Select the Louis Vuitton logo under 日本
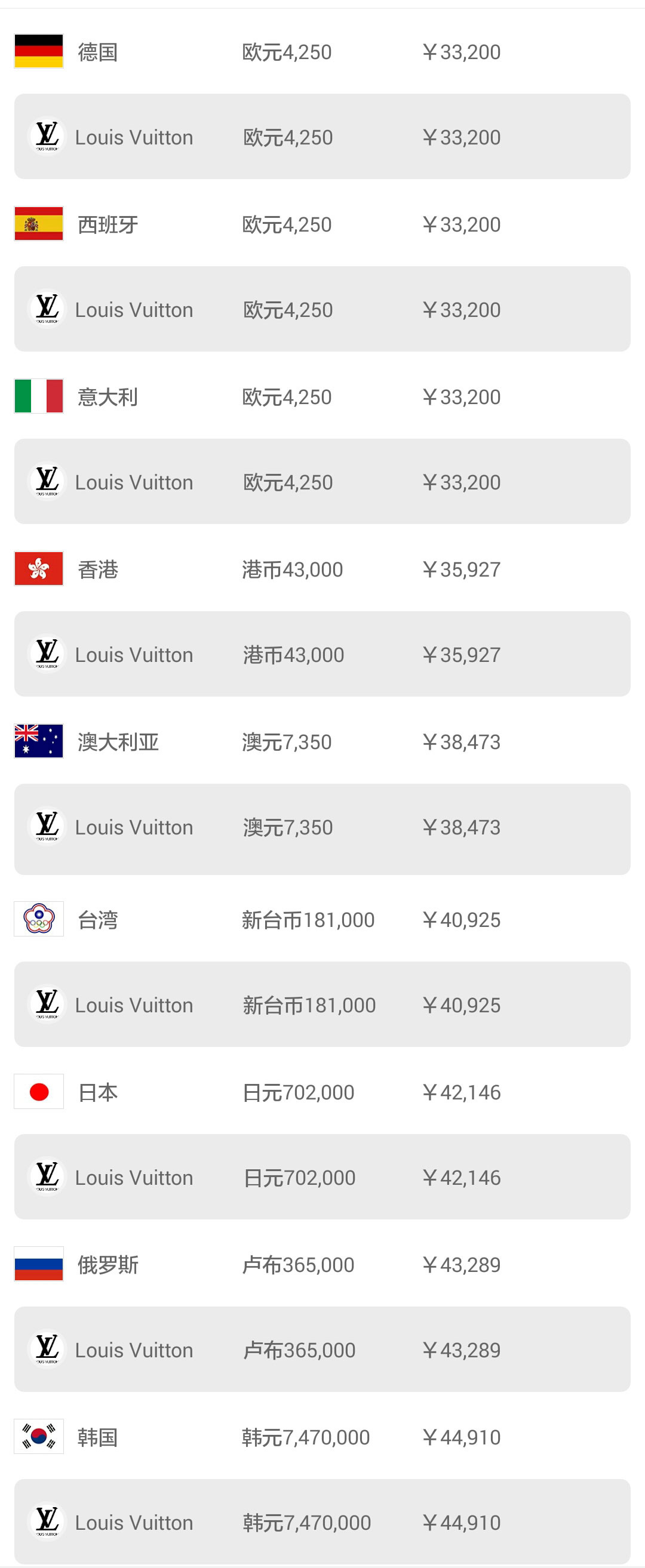645x1568 pixels. point(48,1176)
